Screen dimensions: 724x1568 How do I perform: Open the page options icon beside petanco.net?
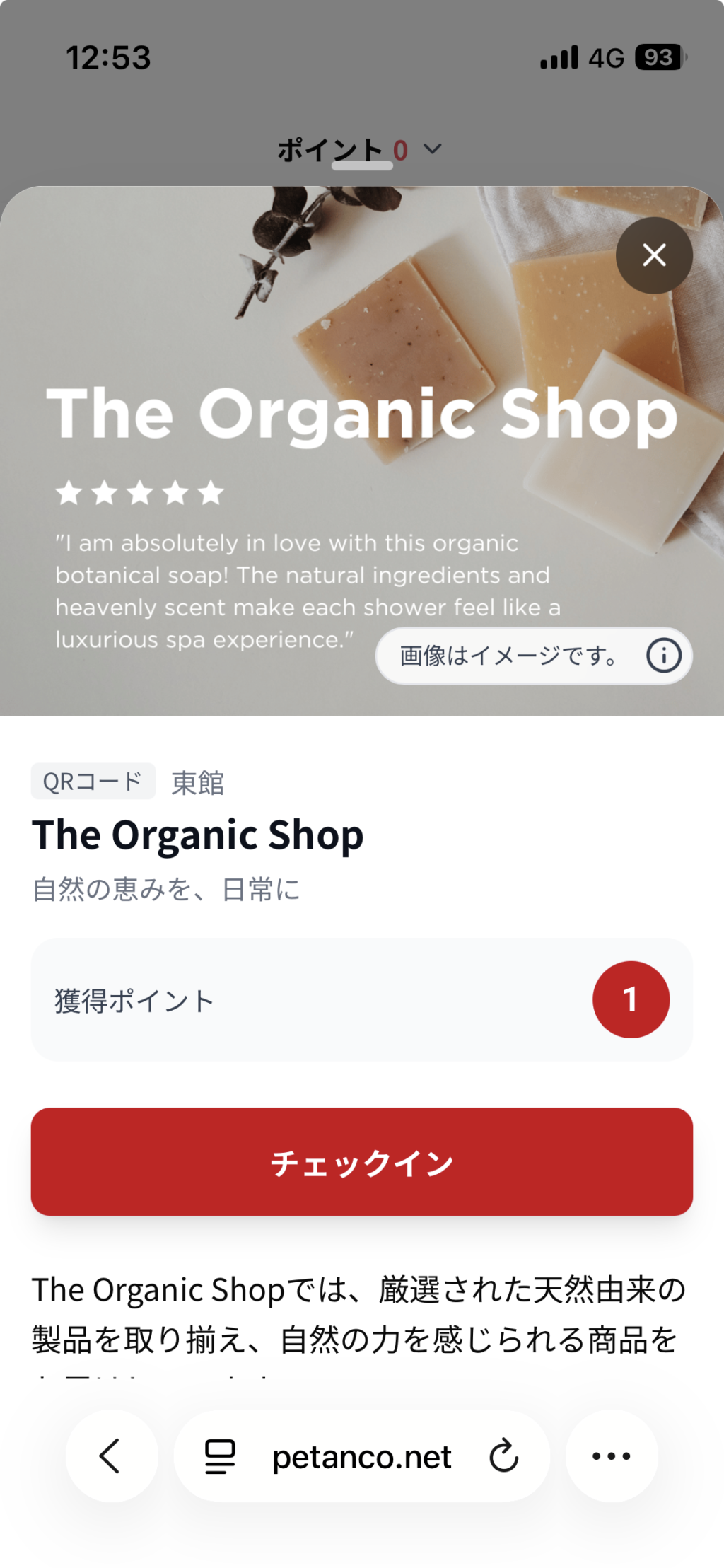[x=220, y=1456]
